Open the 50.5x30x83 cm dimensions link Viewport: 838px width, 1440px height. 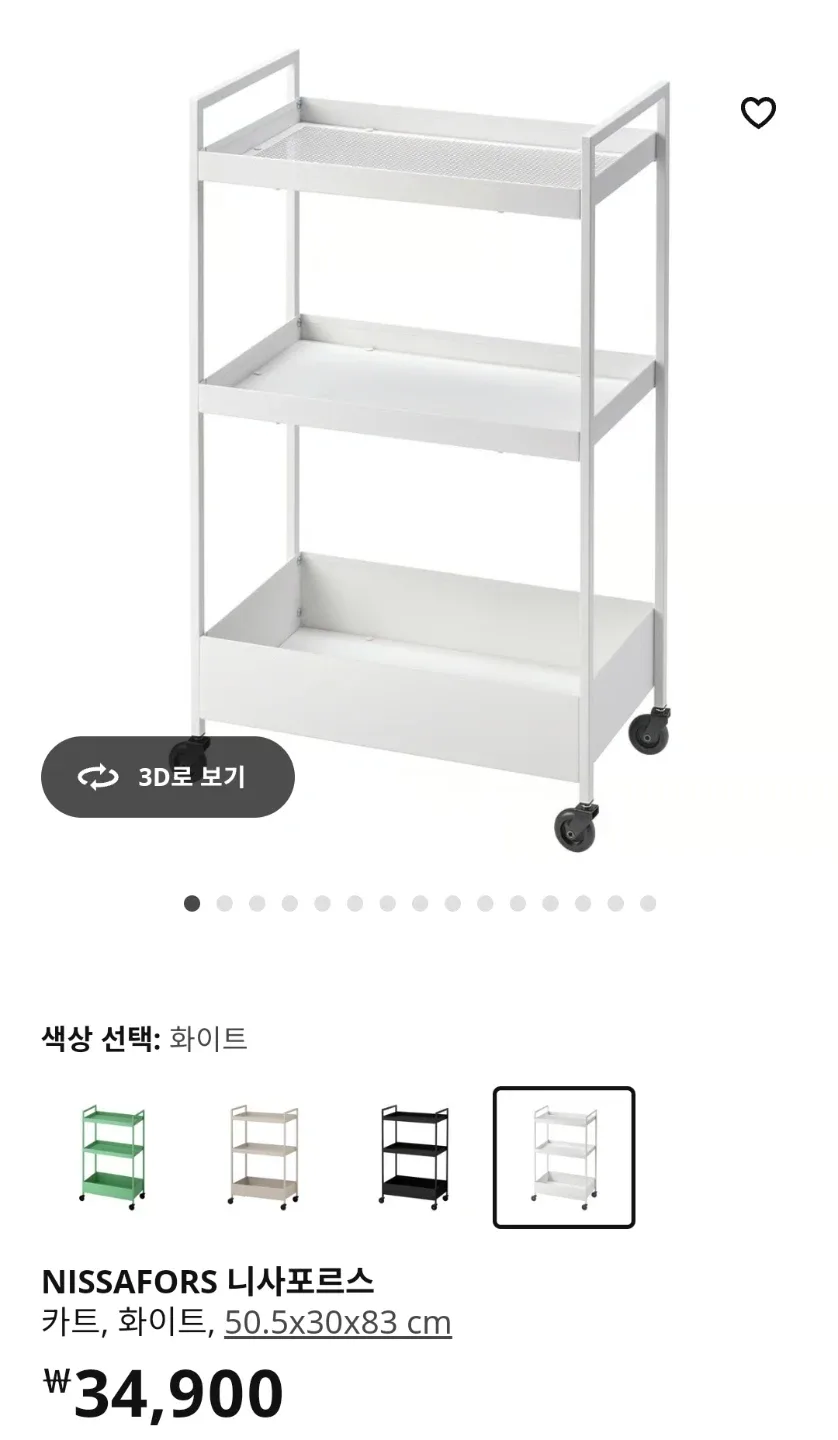[x=338, y=1323]
